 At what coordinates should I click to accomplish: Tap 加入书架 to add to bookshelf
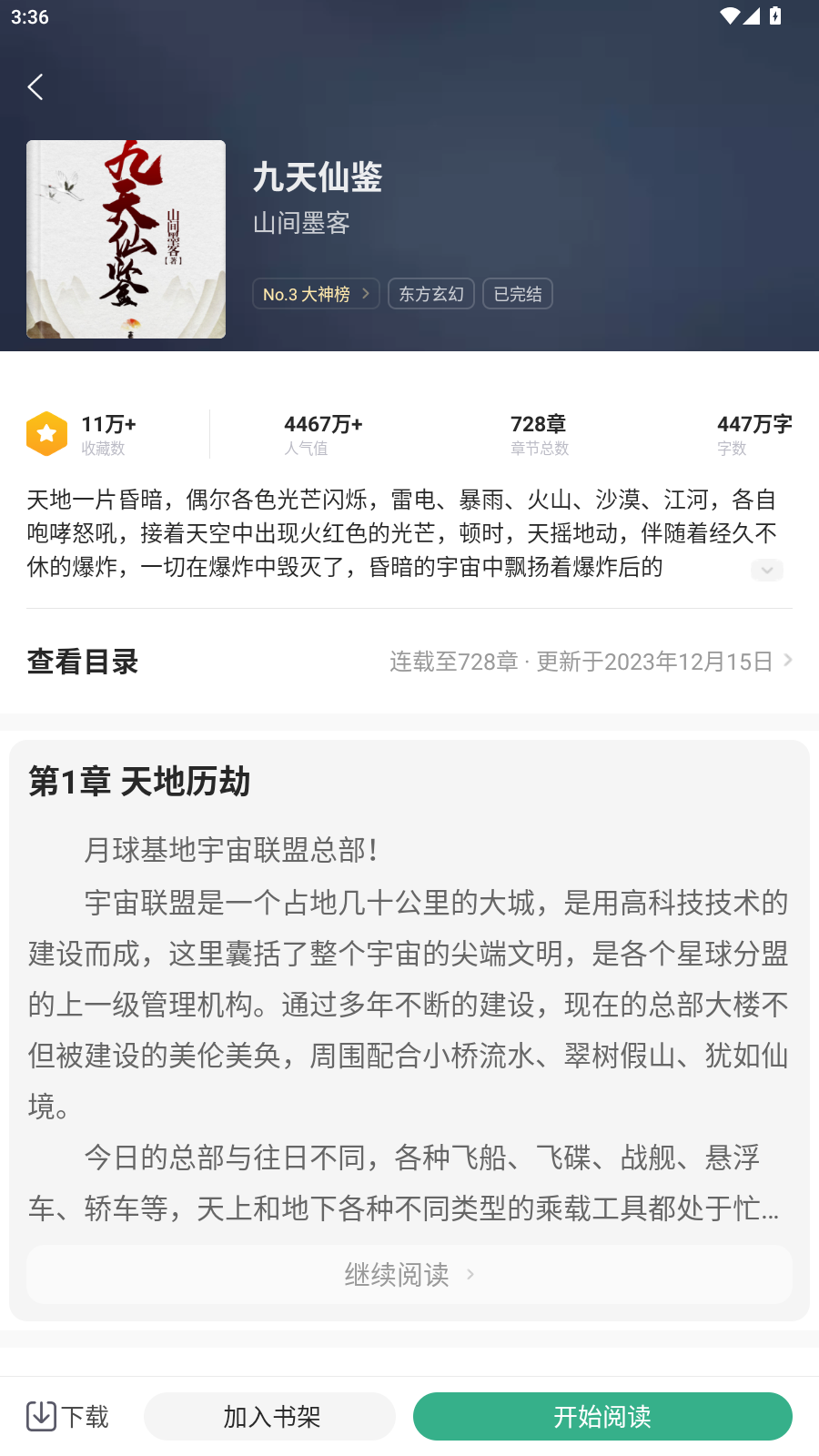[x=268, y=1416]
